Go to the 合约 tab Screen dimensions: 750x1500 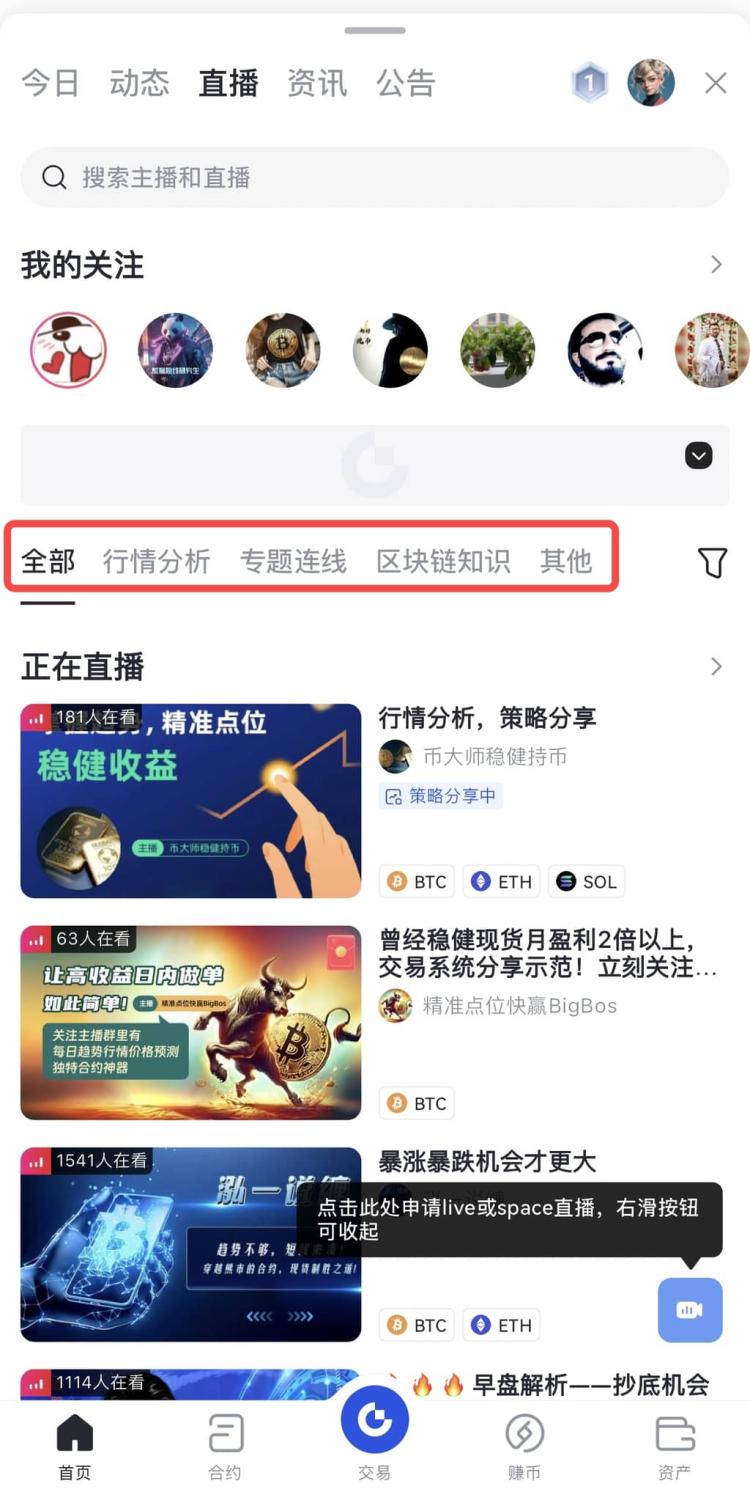(x=225, y=1445)
